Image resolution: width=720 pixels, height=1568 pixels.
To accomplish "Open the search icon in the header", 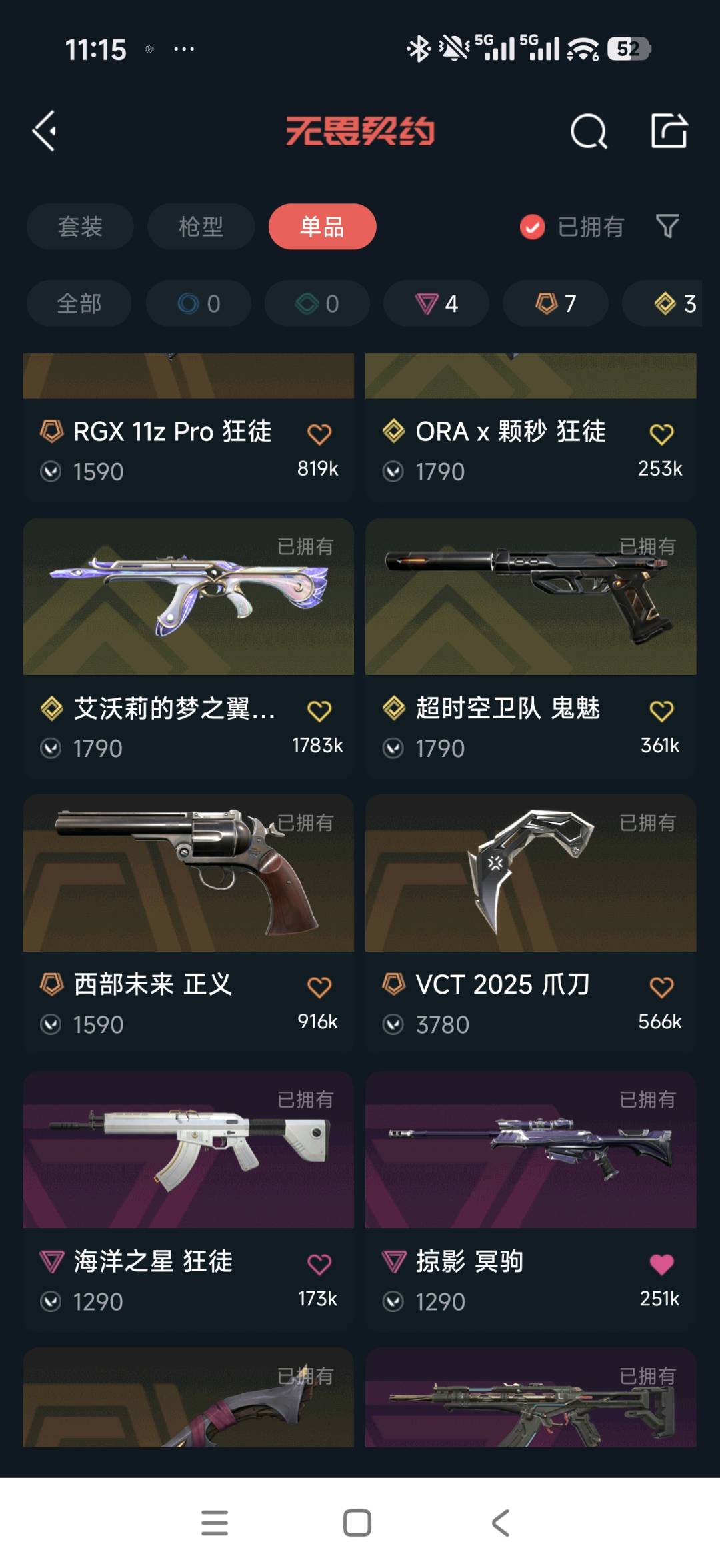I will (589, 131).
